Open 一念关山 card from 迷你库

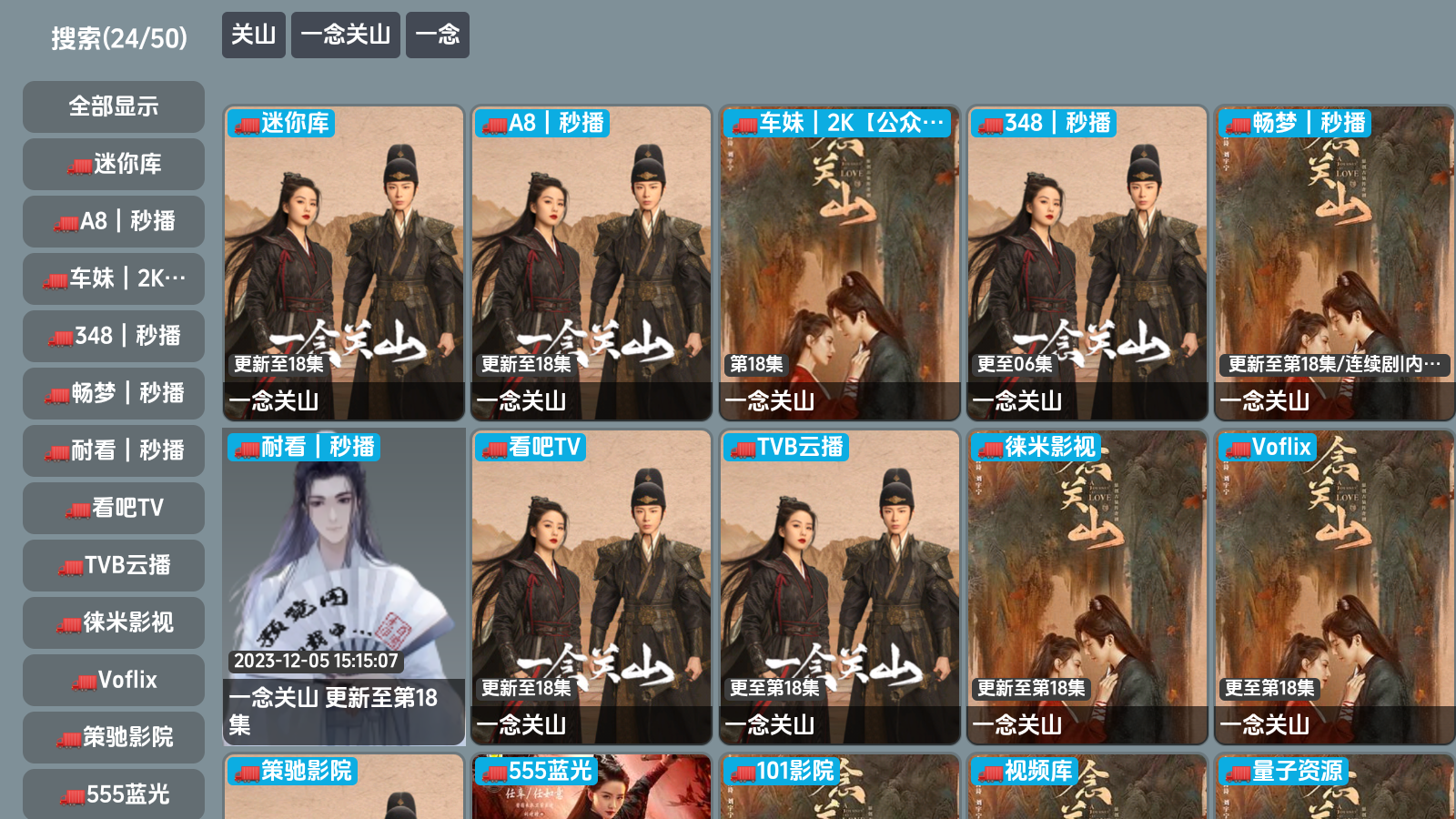pos(344,263)
